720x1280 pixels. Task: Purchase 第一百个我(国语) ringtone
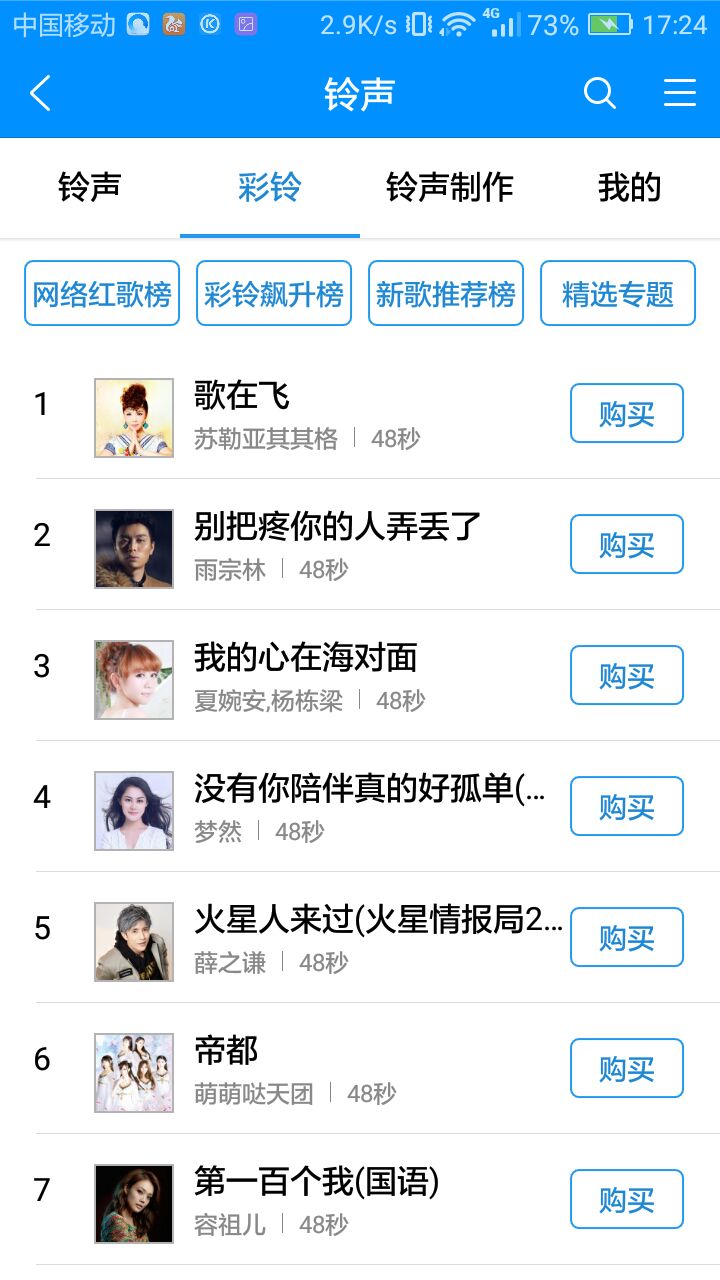click(626, 1199)
